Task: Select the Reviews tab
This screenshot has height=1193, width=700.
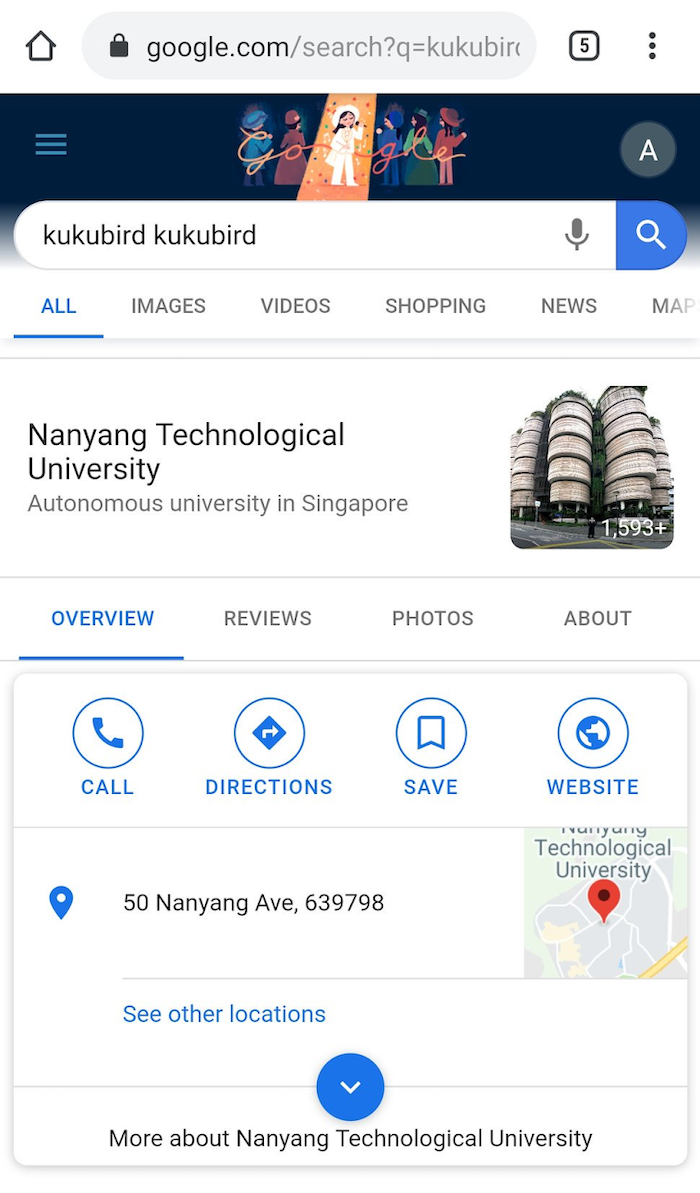Action: pos(267,618)
